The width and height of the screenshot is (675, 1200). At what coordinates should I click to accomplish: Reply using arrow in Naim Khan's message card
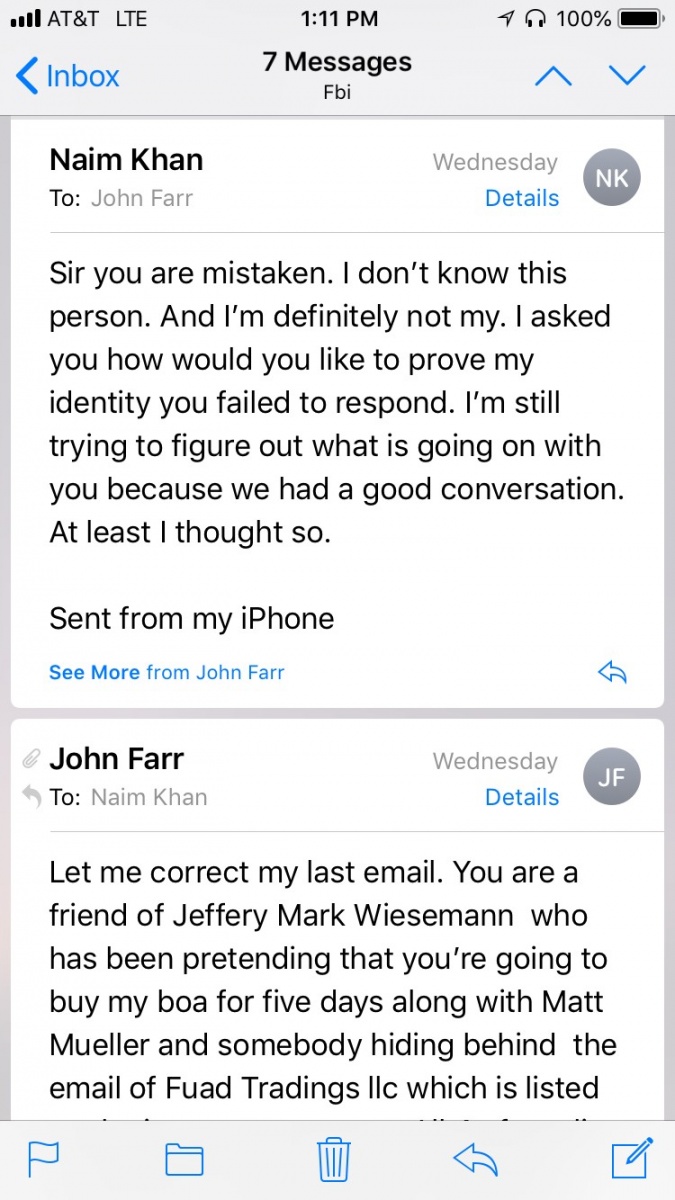[612, 672]
